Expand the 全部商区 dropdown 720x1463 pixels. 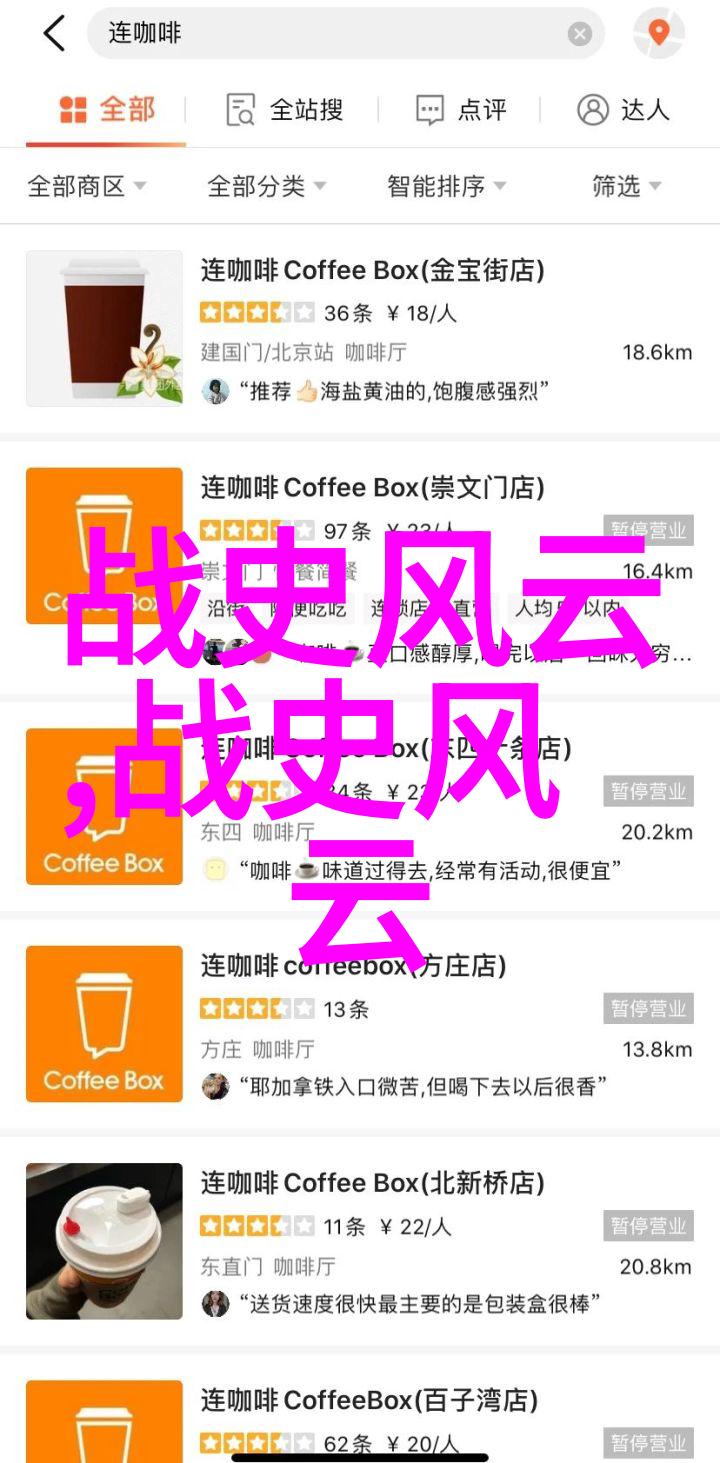point(87,186)
